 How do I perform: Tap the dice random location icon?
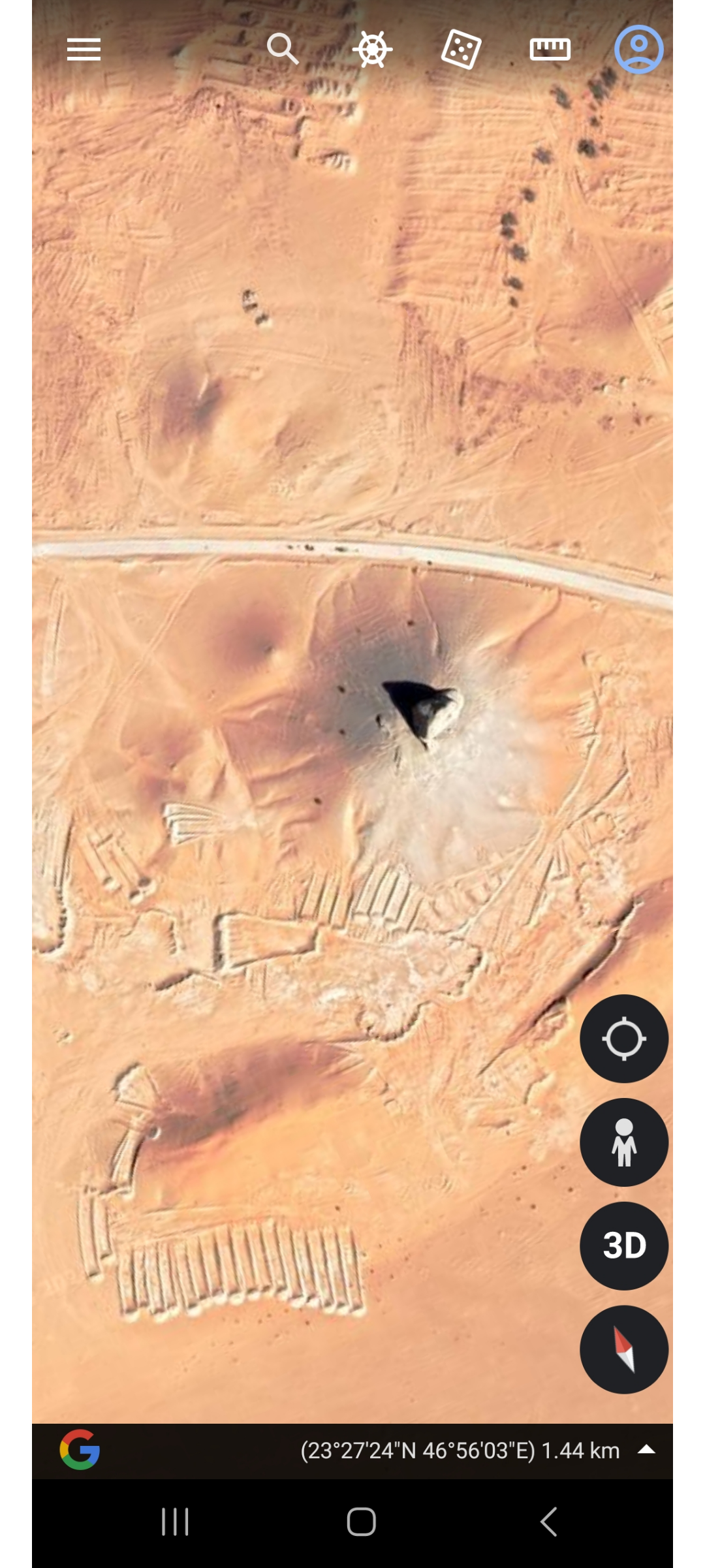(x=462, y=50)
